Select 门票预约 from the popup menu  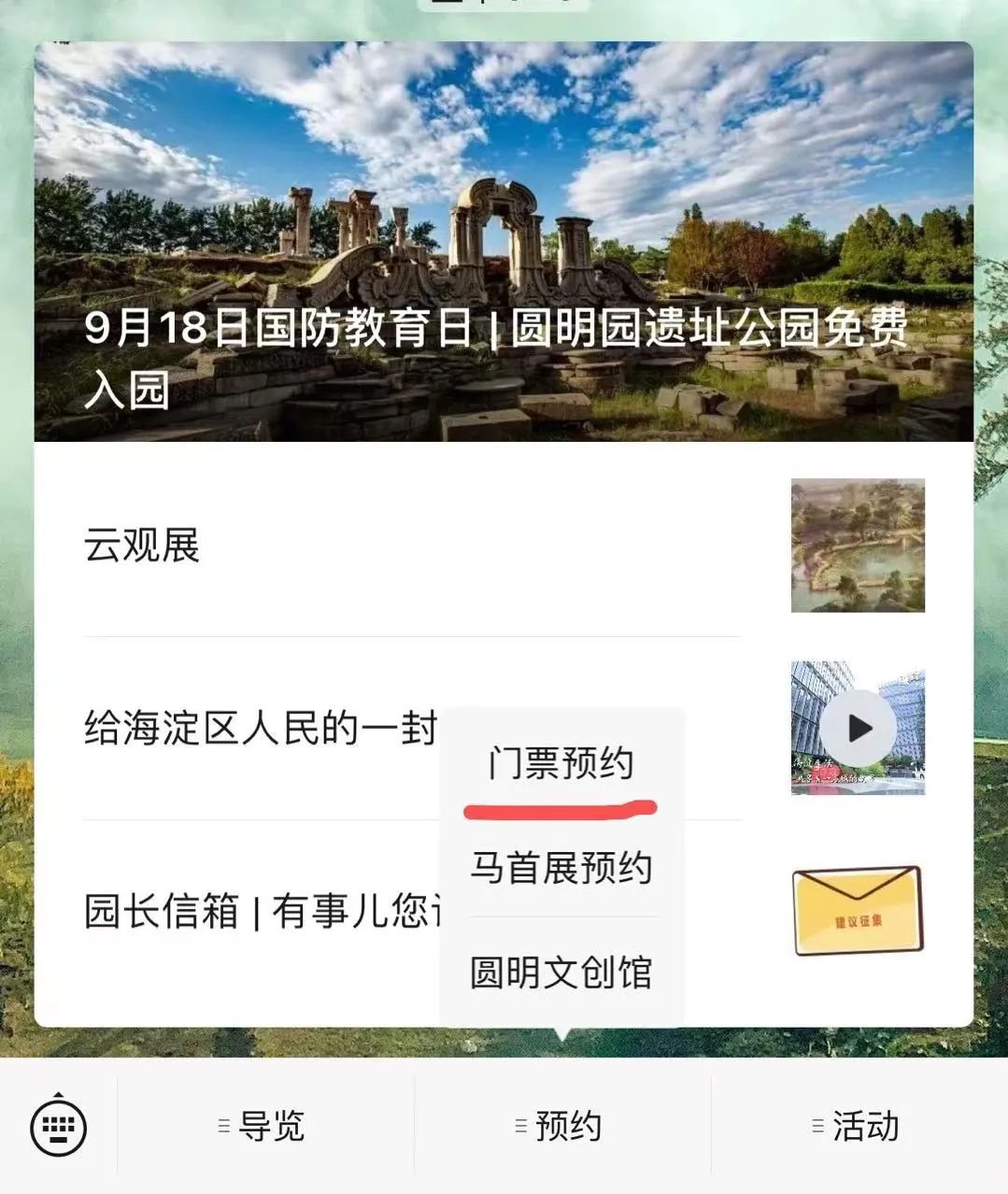[561, 763]
